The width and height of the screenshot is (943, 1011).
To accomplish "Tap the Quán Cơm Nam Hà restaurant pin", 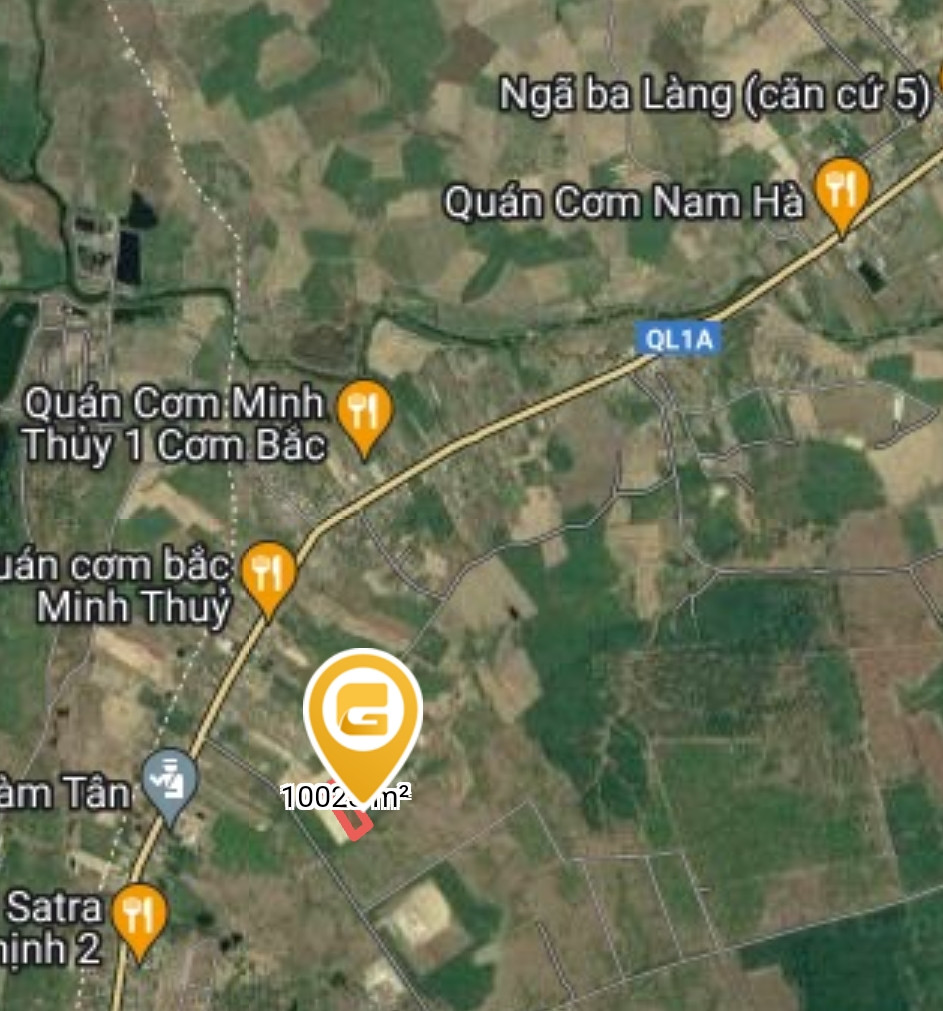I will point(843,192).
